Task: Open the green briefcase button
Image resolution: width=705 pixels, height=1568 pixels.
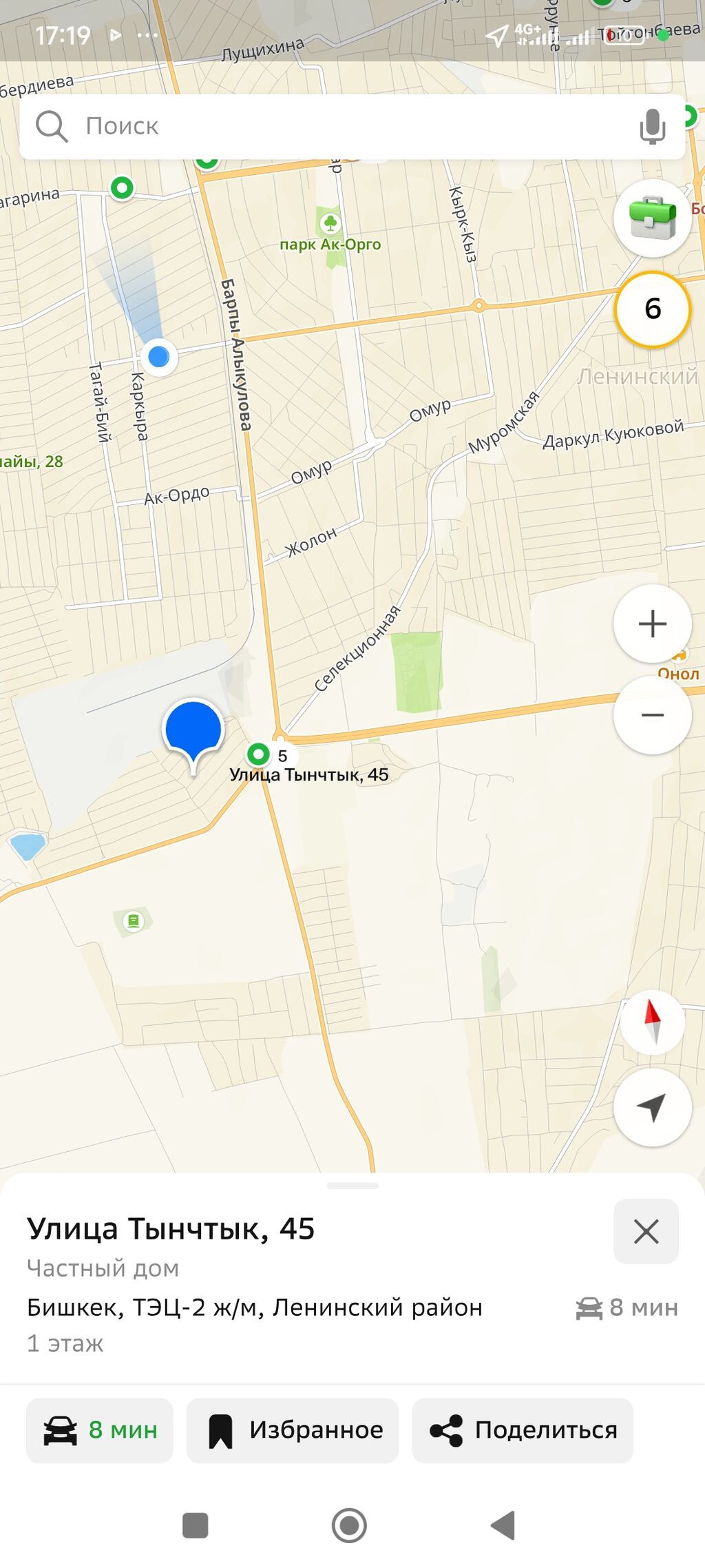Action: coord(652,218)
